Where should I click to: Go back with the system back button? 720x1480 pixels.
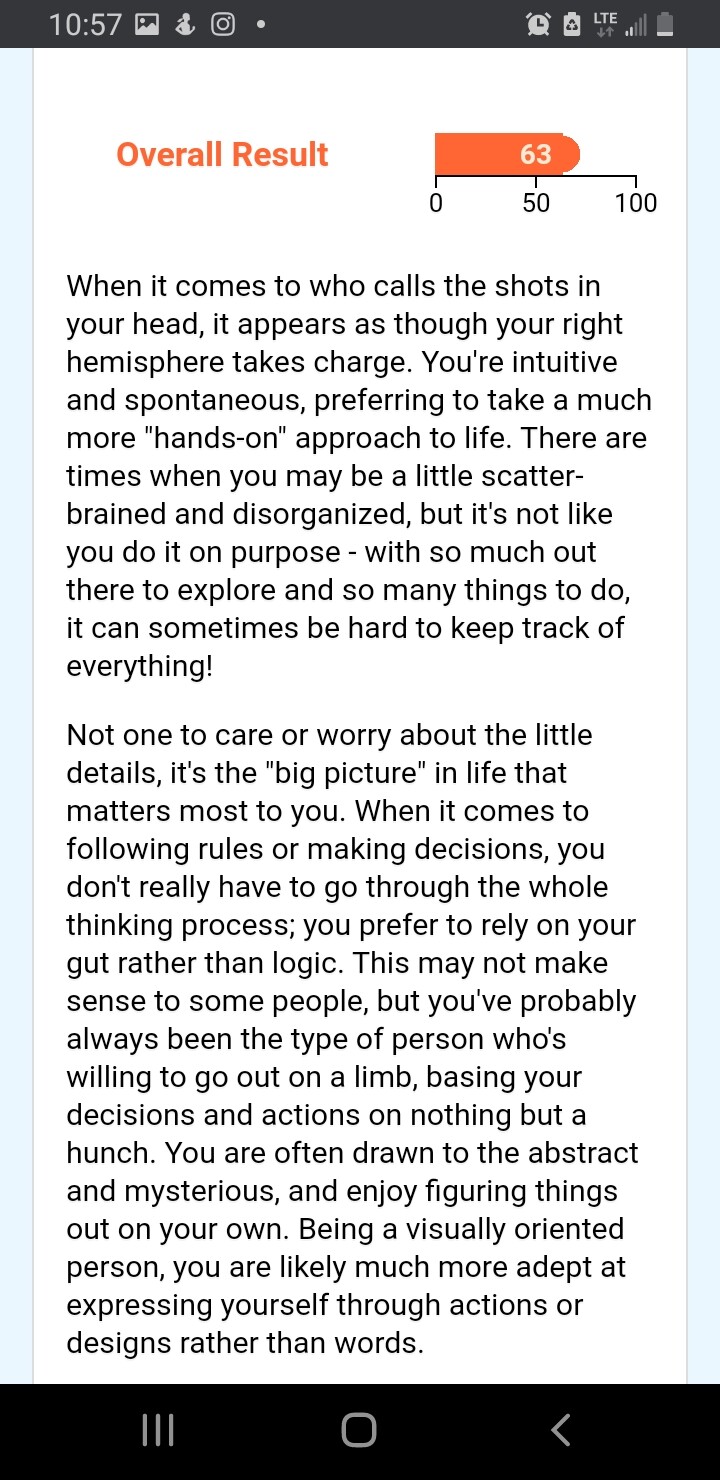(561, 1430)
